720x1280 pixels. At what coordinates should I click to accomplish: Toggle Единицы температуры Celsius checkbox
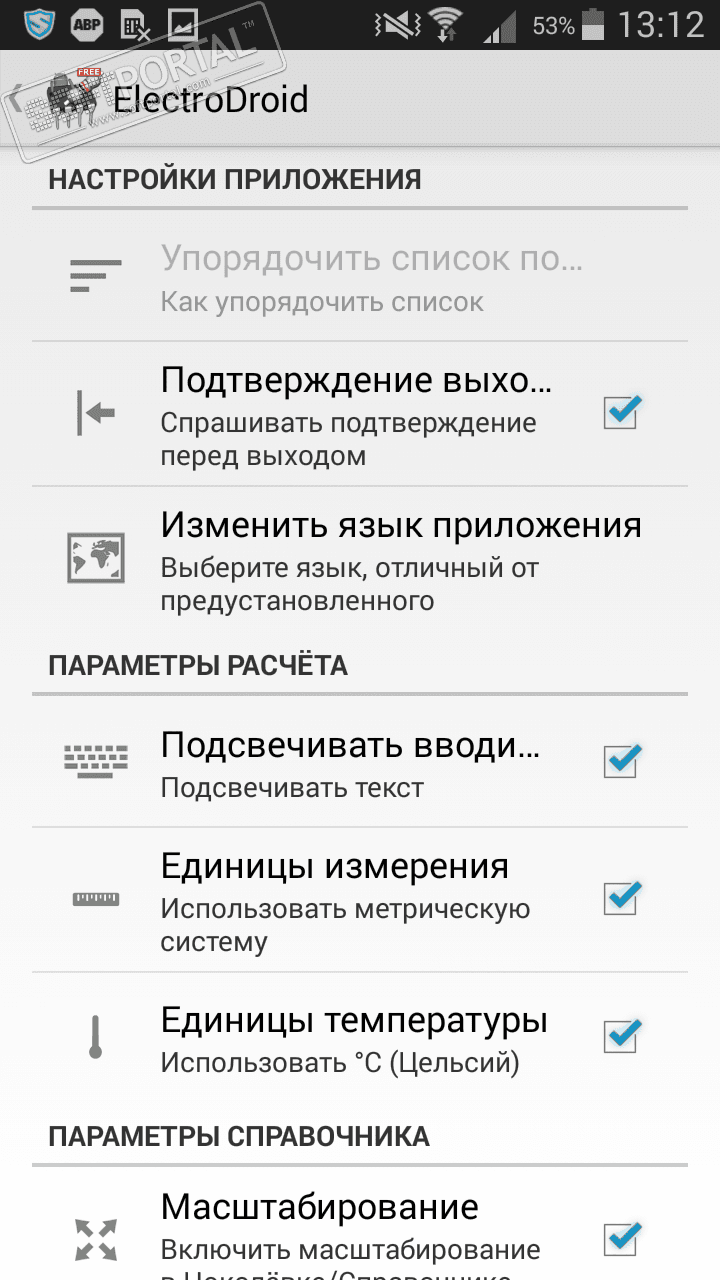pyautogui.click(x=621, y=1036)
